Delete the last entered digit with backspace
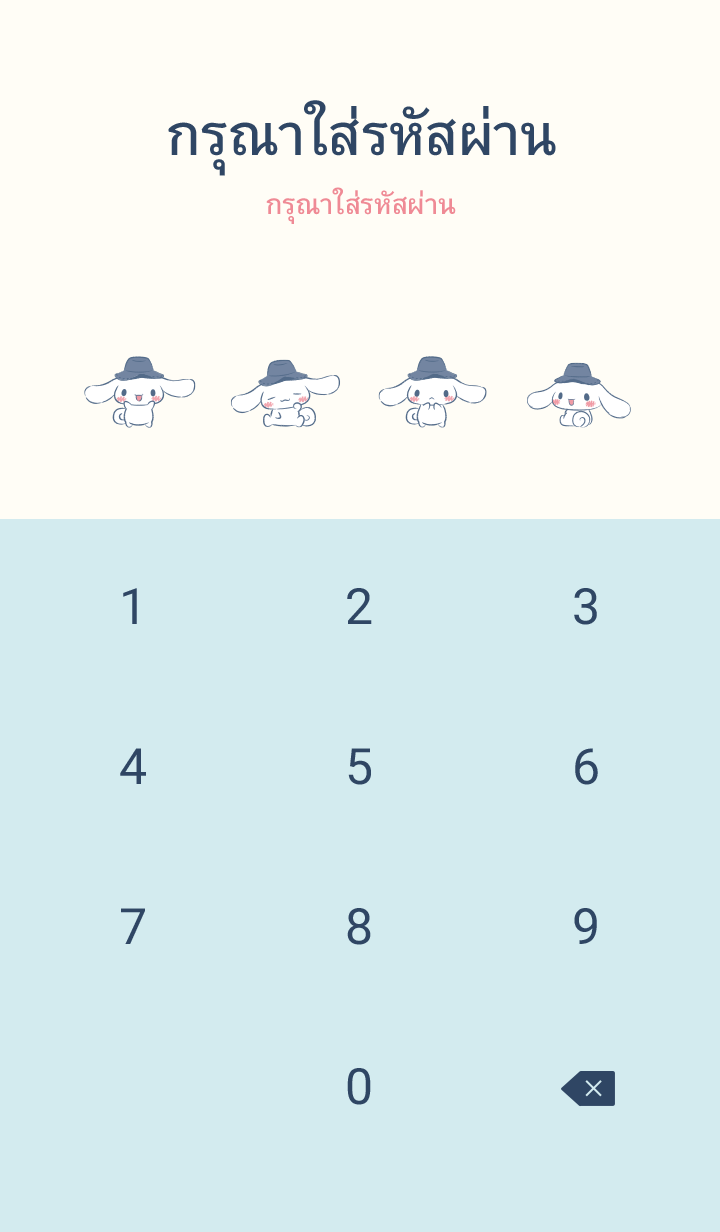This screenshot has height=1232, width=720. (x=589, y=1088)
